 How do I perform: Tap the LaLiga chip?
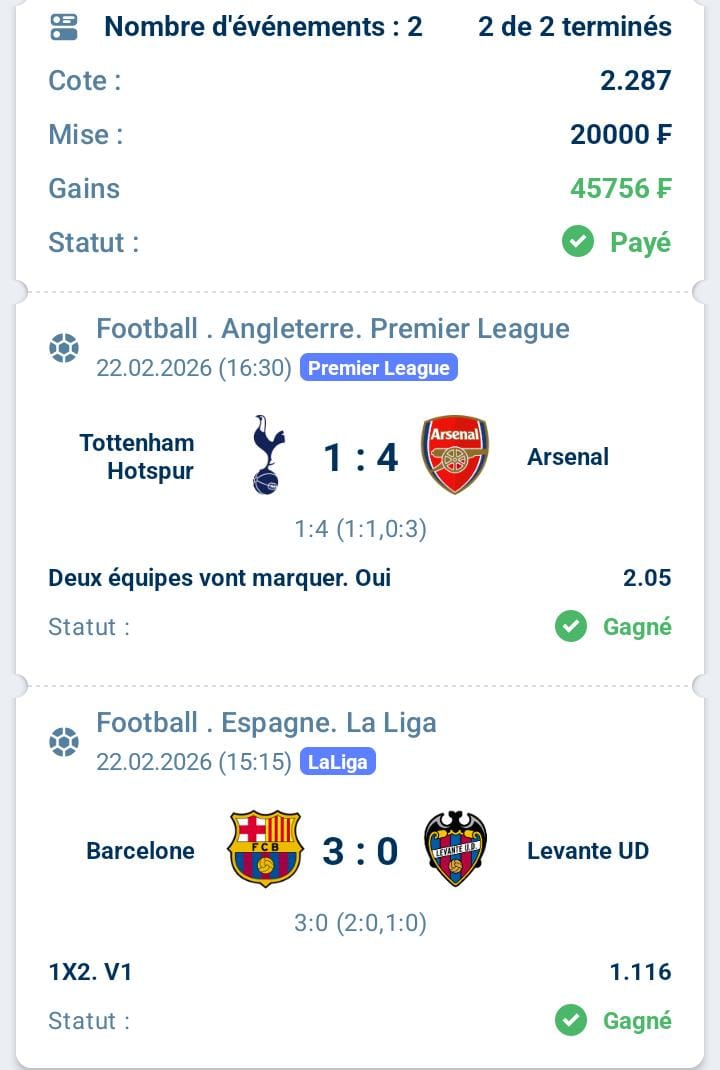coord(337,762)
